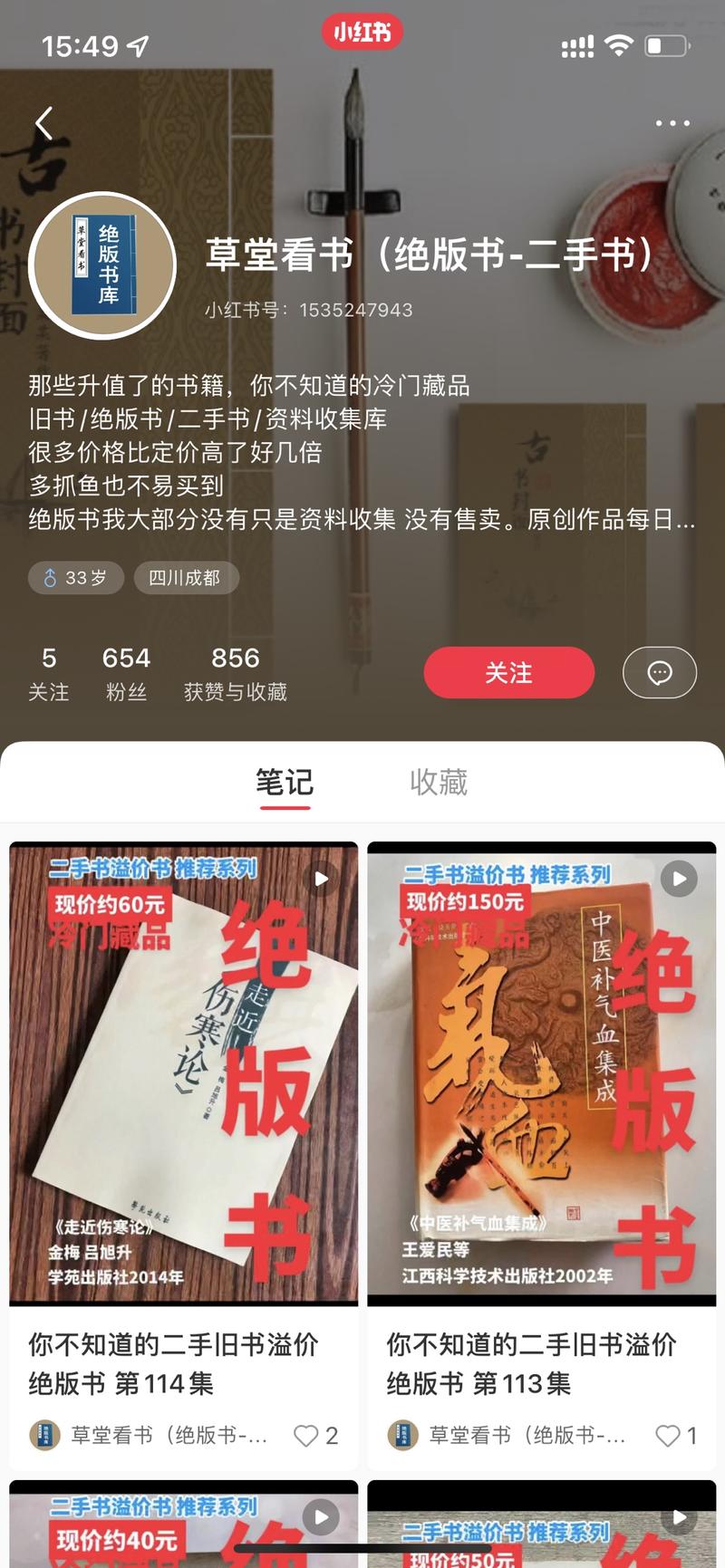Open the 第114集 note with 走近伤寒论
The height and width of the screenshot is (1568, 725).
[x=184, y=1073]
